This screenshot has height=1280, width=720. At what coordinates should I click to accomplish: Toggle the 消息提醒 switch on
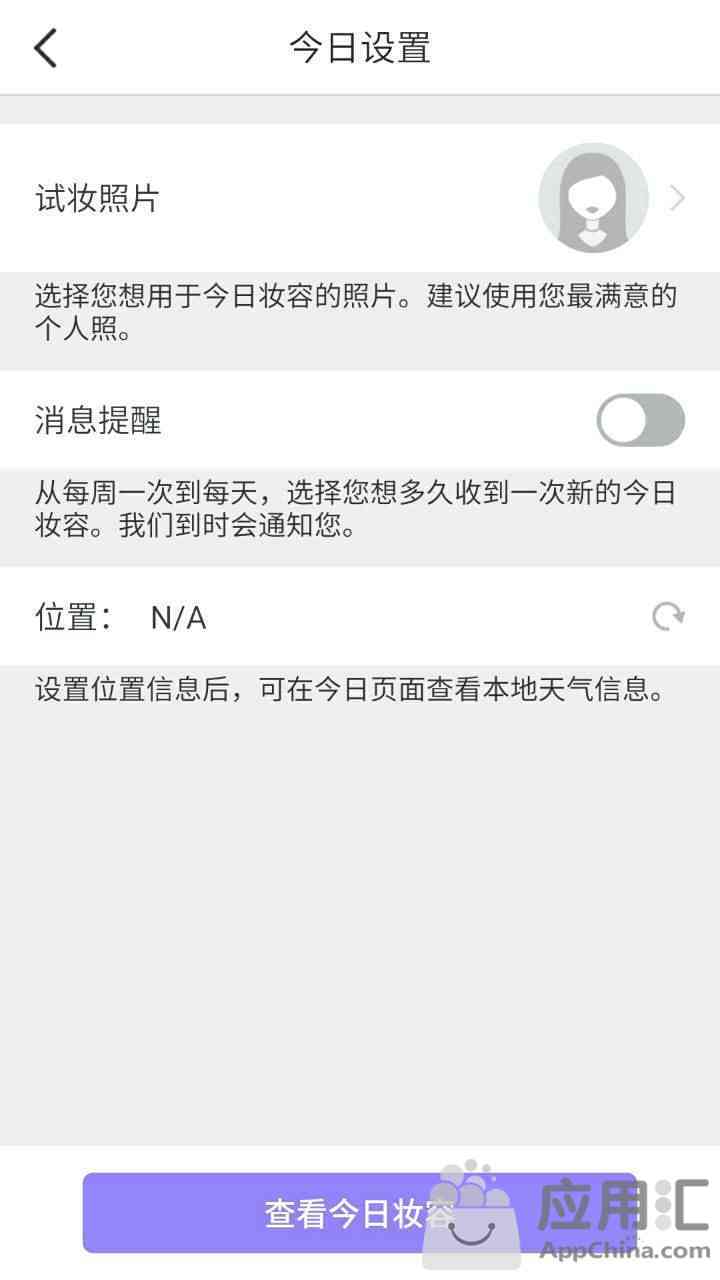click(x=641, y=420)
